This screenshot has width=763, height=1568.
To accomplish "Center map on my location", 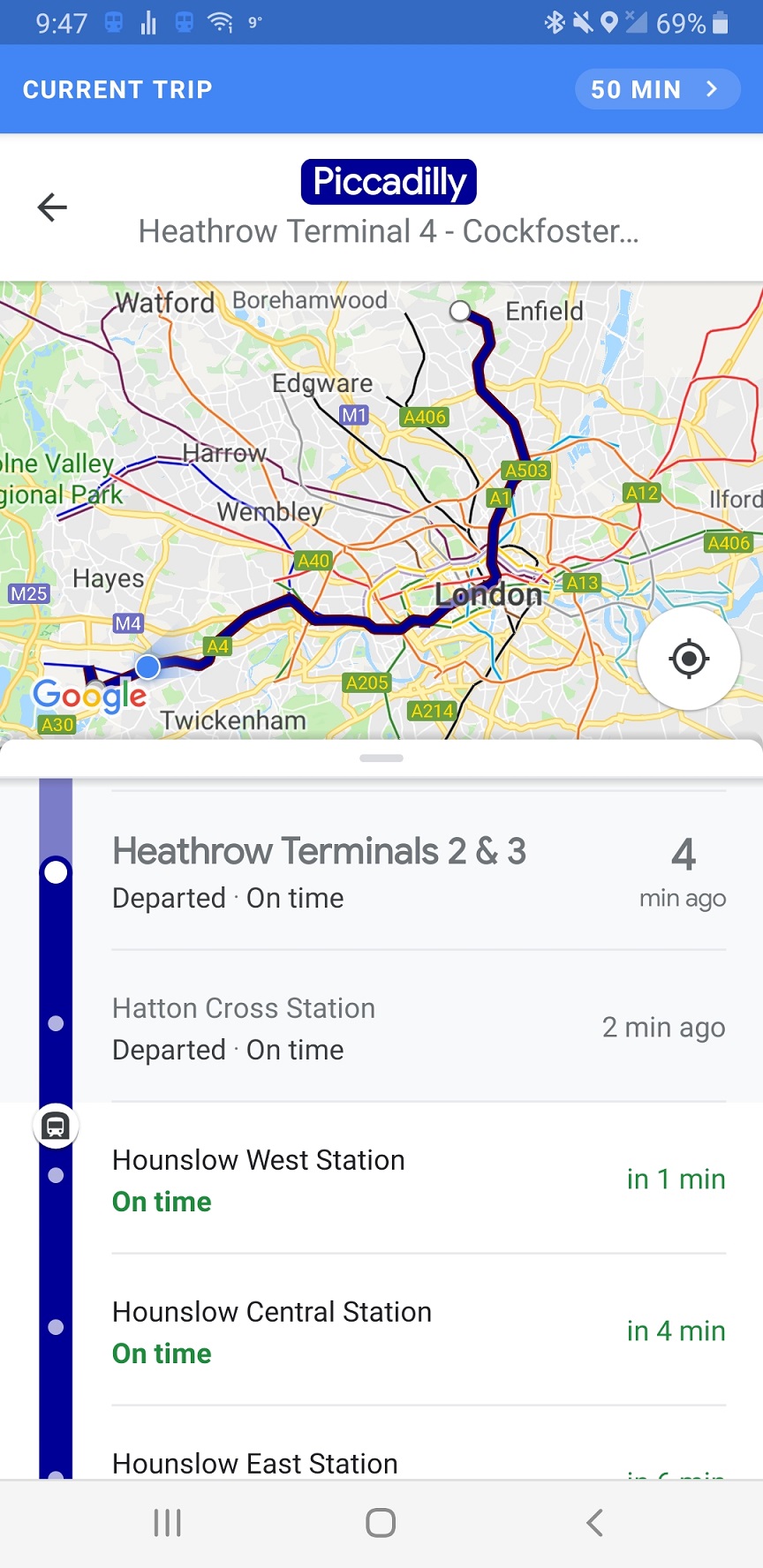I will [689, 658].
